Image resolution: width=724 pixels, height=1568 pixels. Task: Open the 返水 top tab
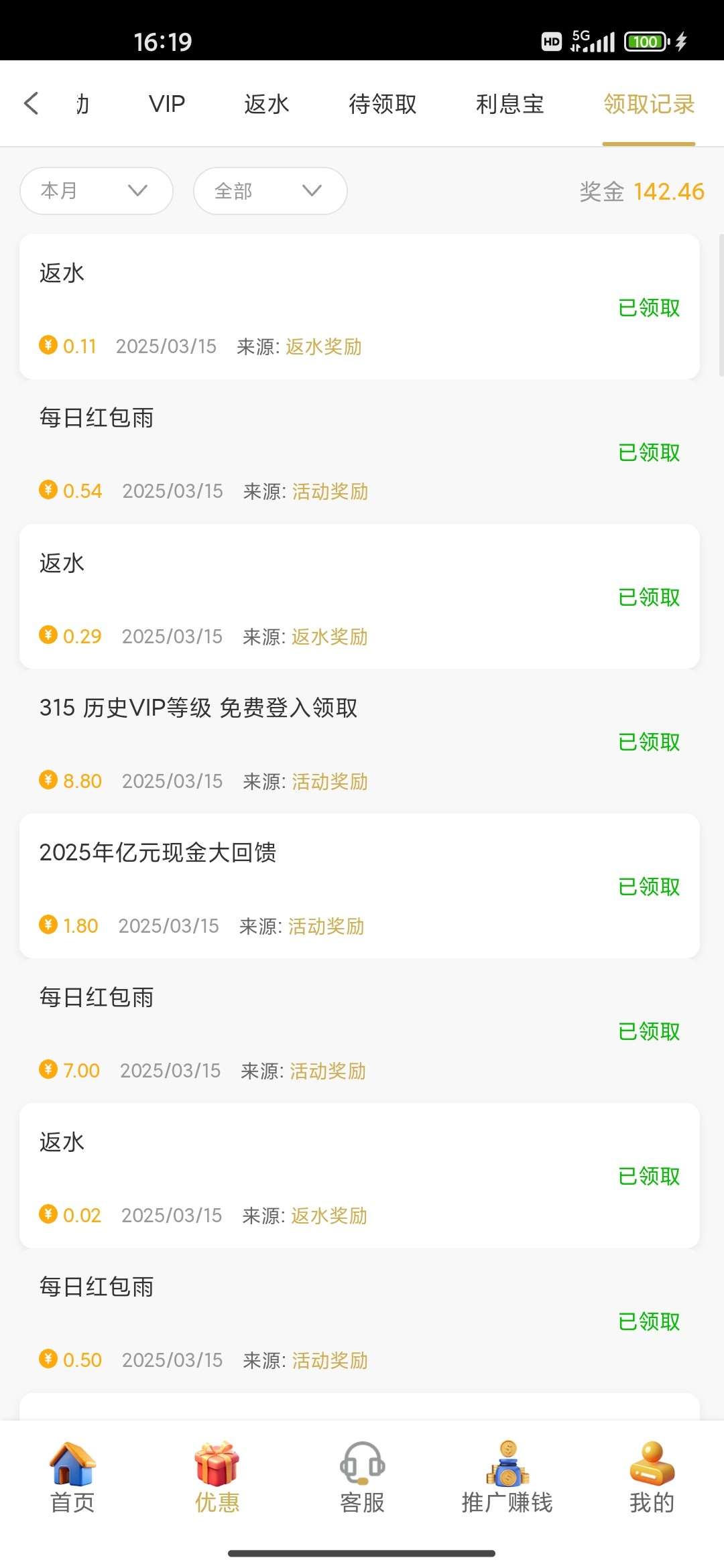pyautogui.click(x=266, y=104)
